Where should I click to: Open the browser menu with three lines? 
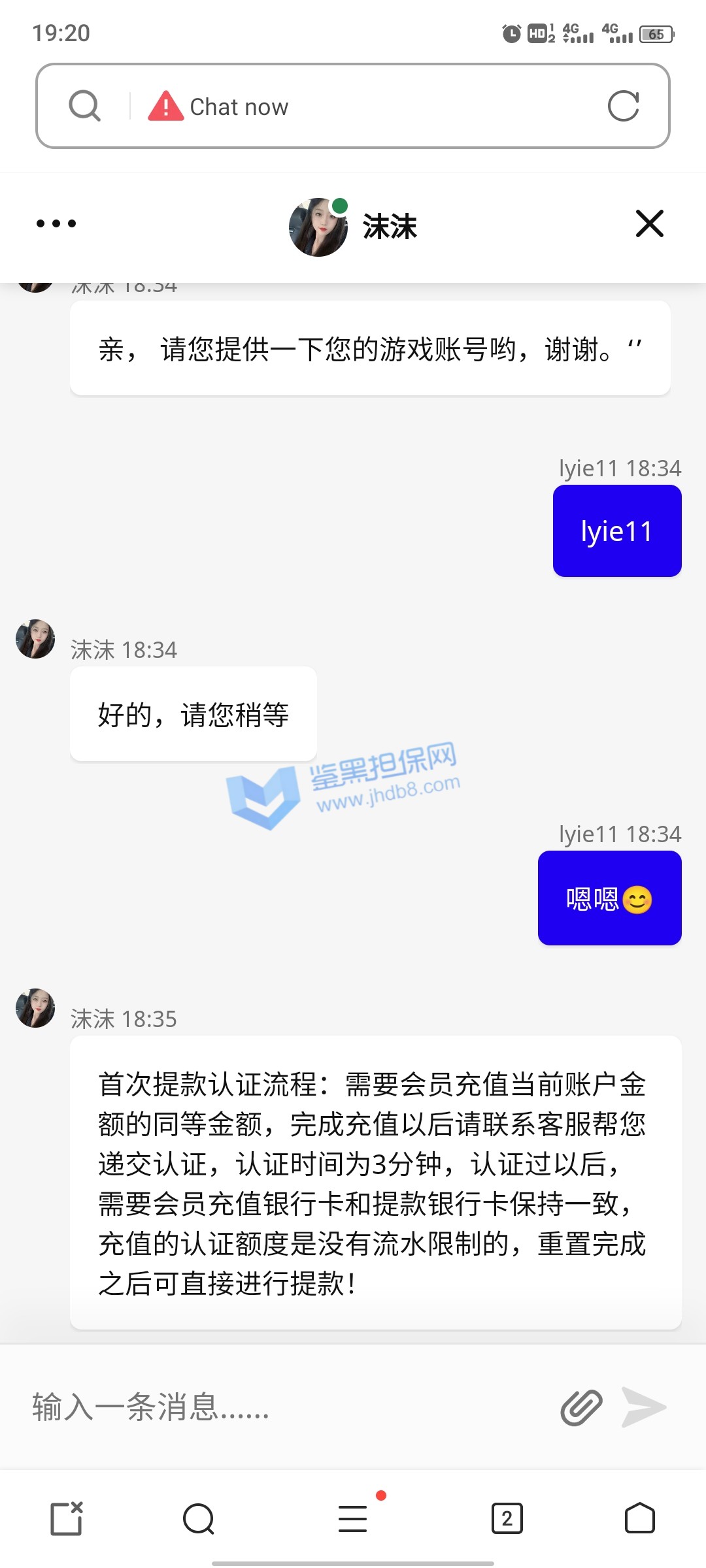pyautogui.click(x=353, y=1518)
